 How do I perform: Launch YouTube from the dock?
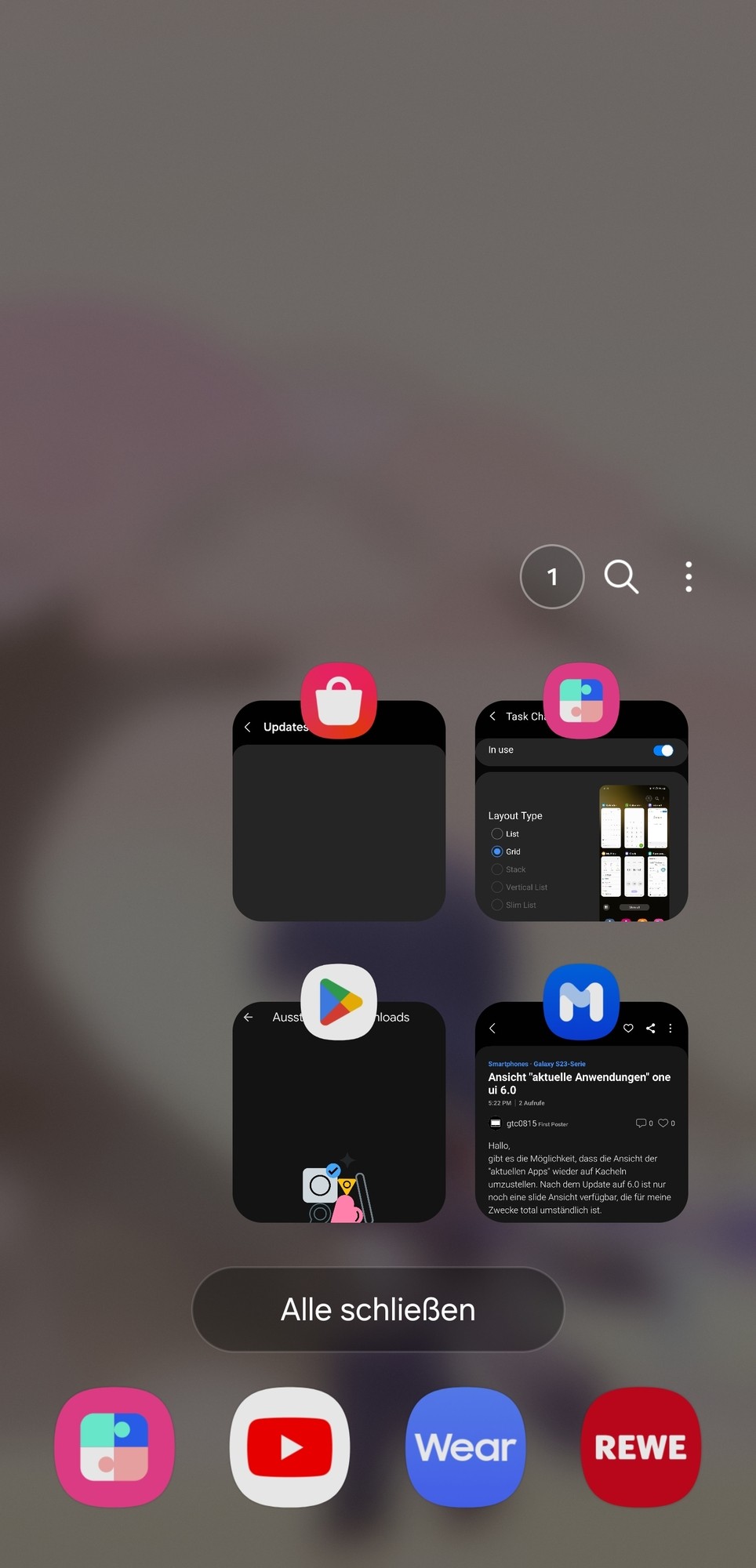click(290, 1447)
